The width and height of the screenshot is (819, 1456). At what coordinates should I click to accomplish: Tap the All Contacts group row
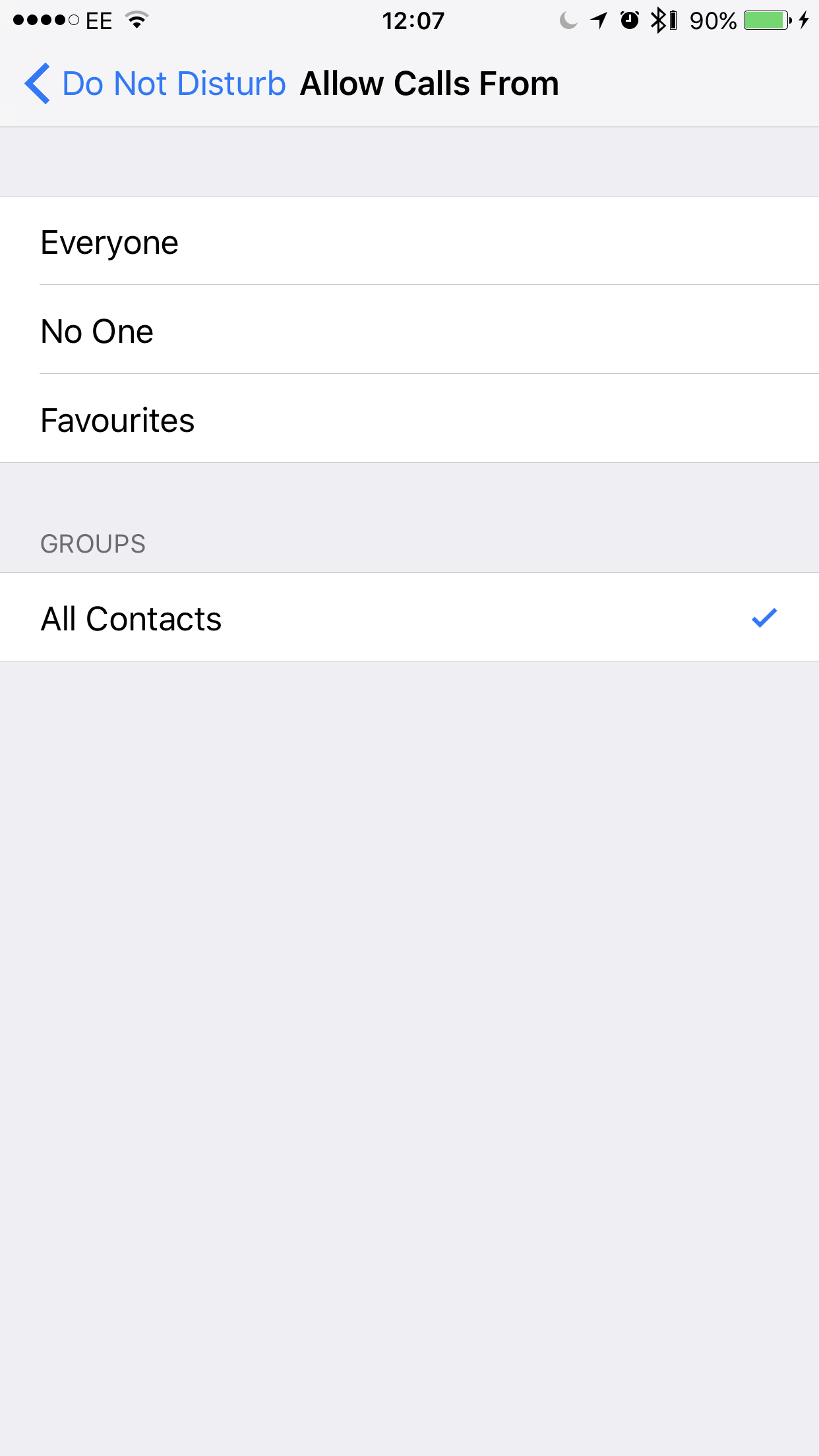pos(409,617)
